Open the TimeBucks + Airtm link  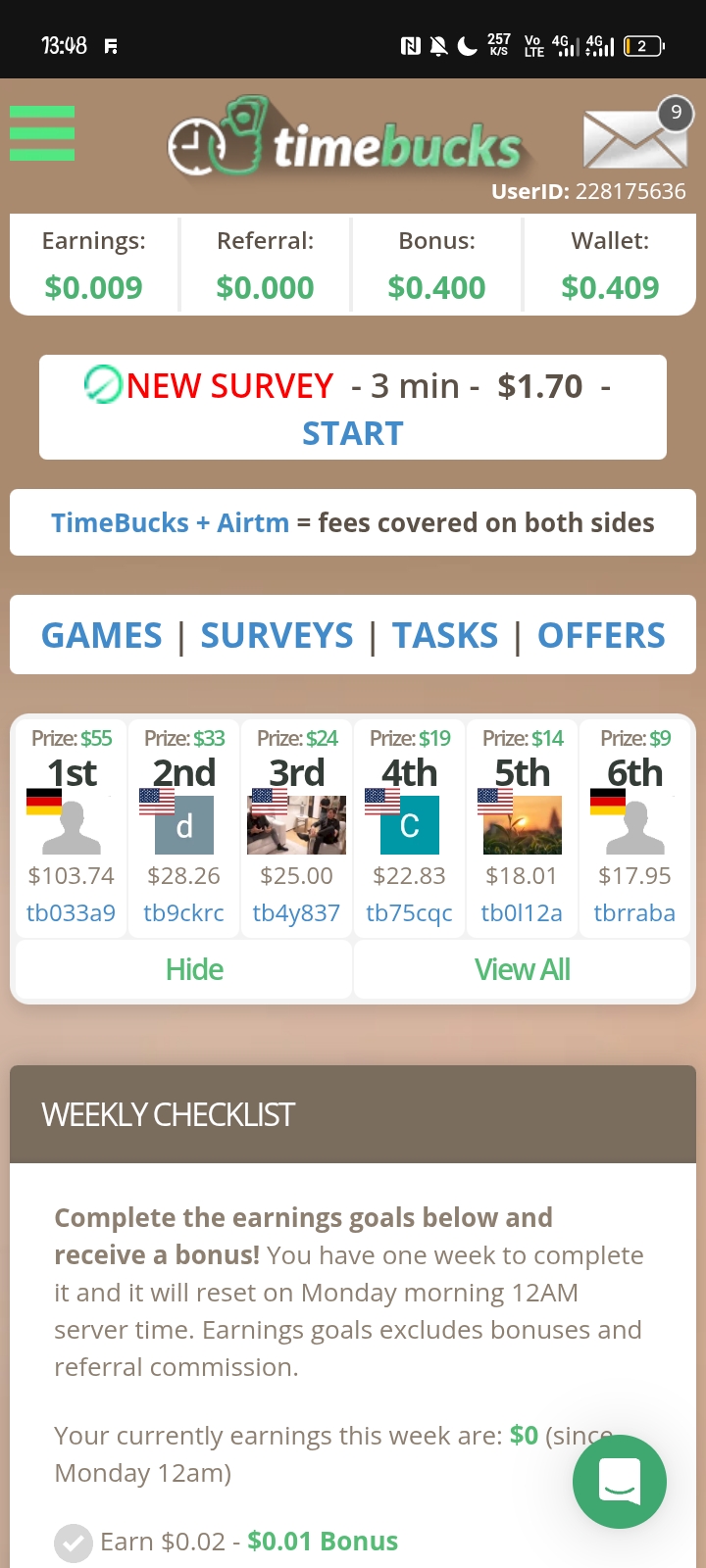pos(171,523)
